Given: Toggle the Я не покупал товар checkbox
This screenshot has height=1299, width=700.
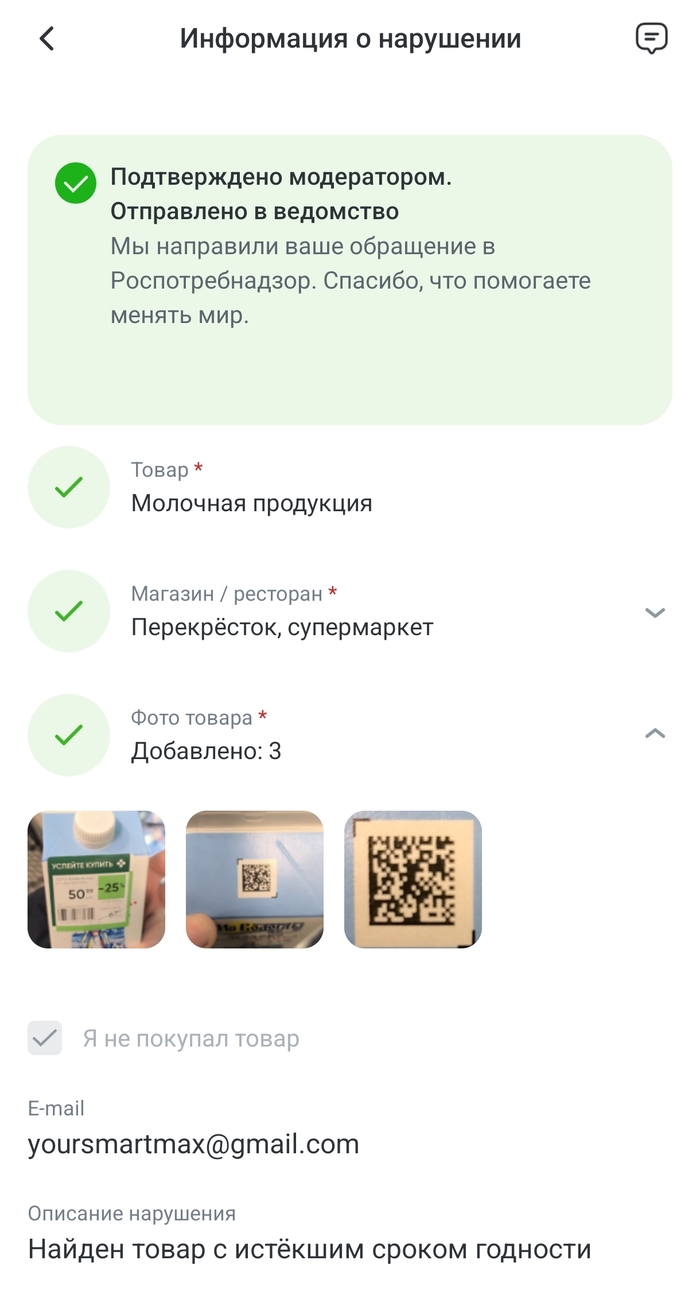Looking at the screenshot, I should click(x=45, y=1038).
